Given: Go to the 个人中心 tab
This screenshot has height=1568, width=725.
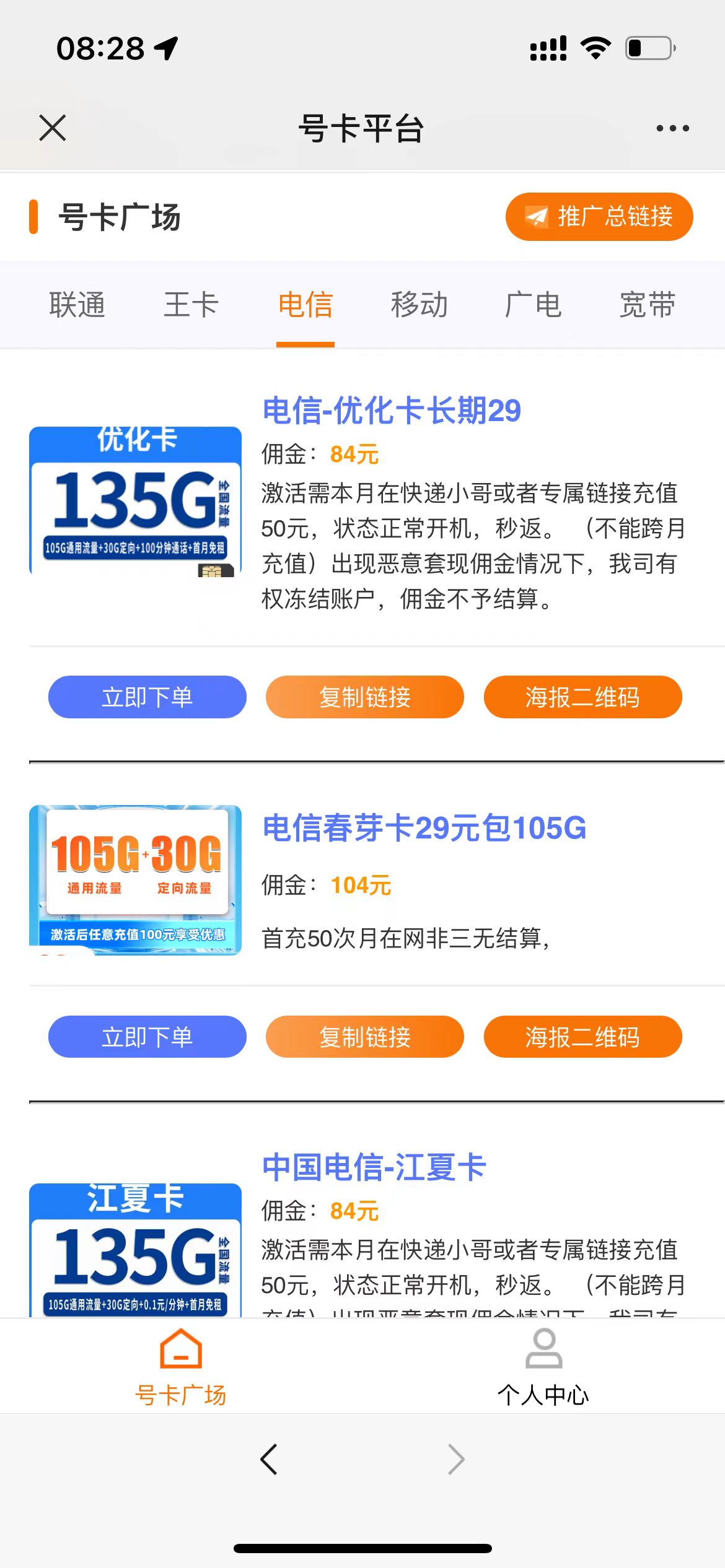Looking at the screenshot, I should 543,1366.
